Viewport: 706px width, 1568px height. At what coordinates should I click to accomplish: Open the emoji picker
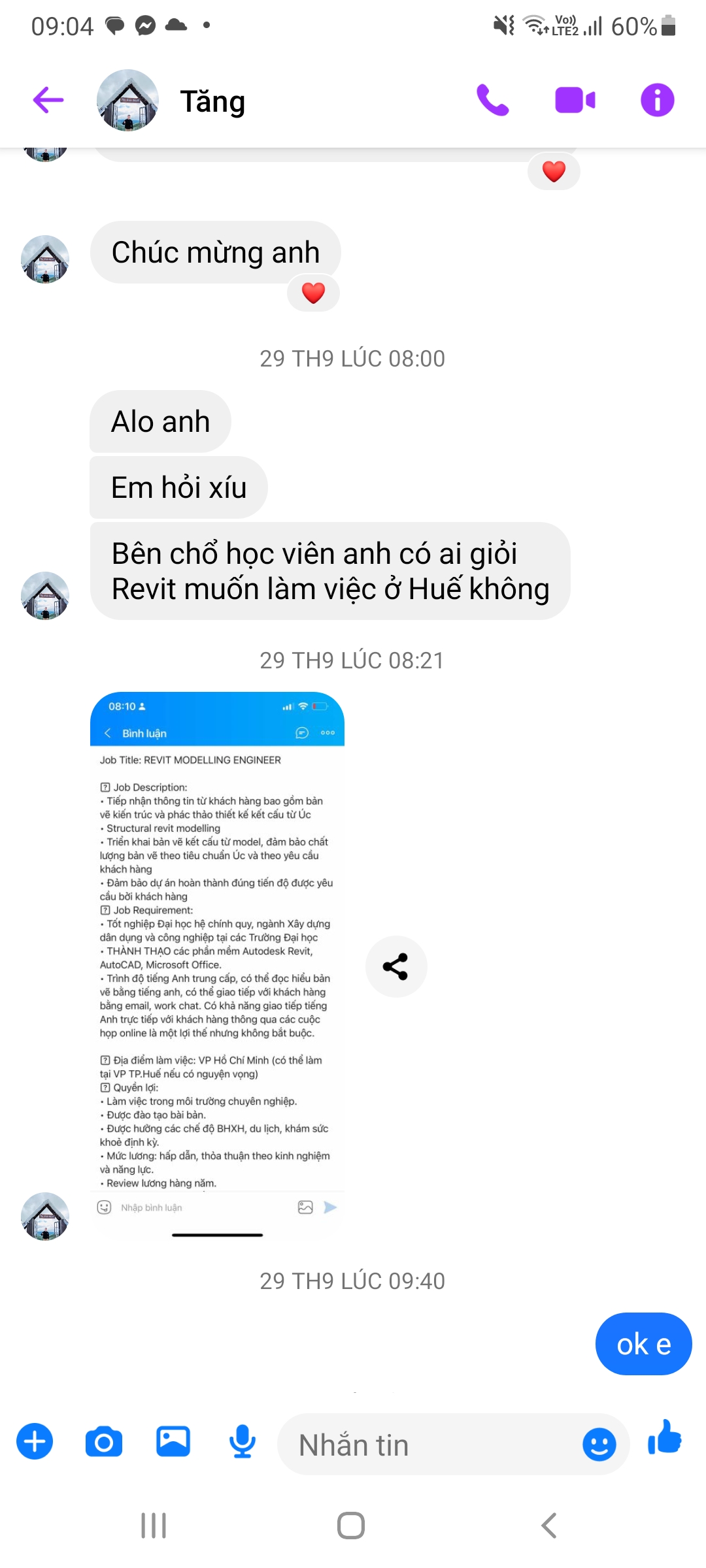599,1444
